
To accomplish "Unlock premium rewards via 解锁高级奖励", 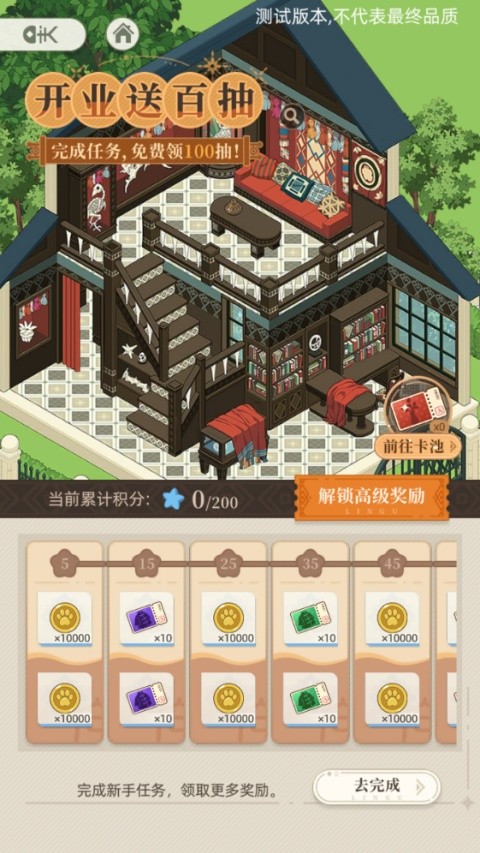I will (372, 497).
